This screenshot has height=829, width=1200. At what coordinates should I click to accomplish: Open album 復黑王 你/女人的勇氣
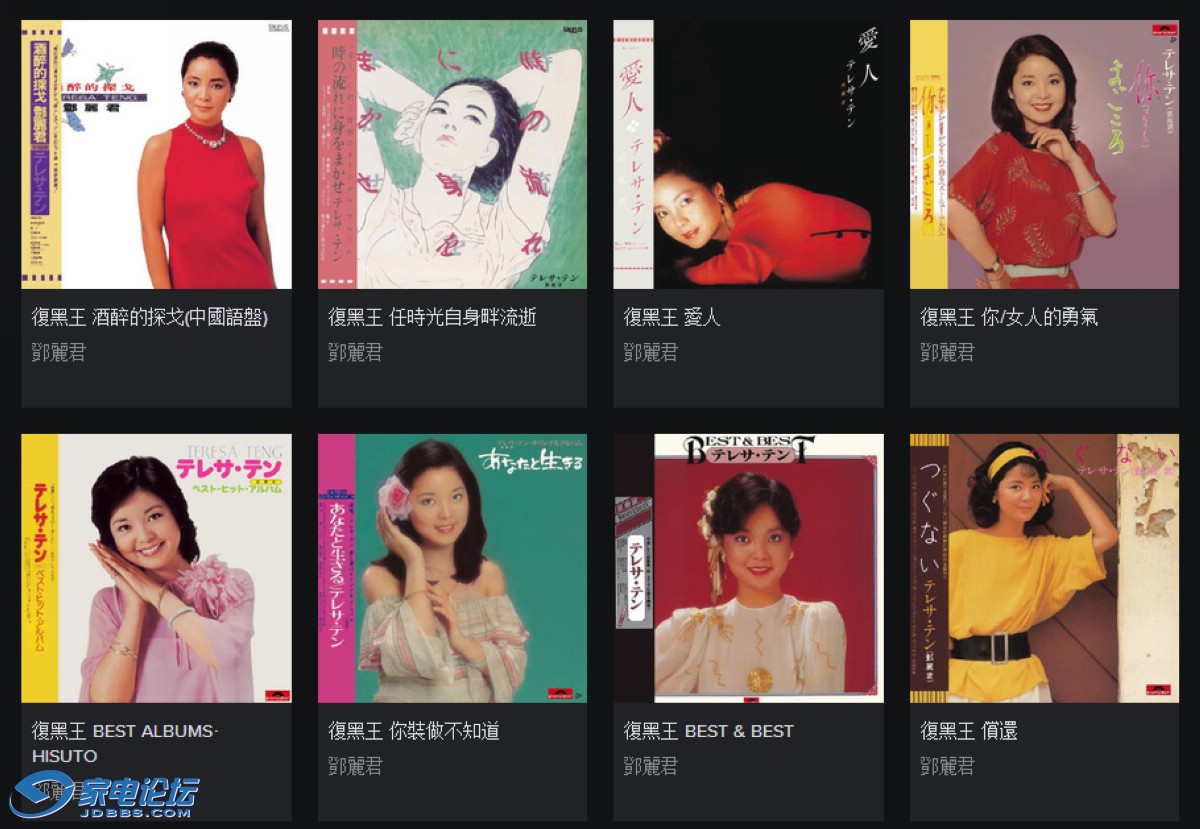(x=1044, y=155)
